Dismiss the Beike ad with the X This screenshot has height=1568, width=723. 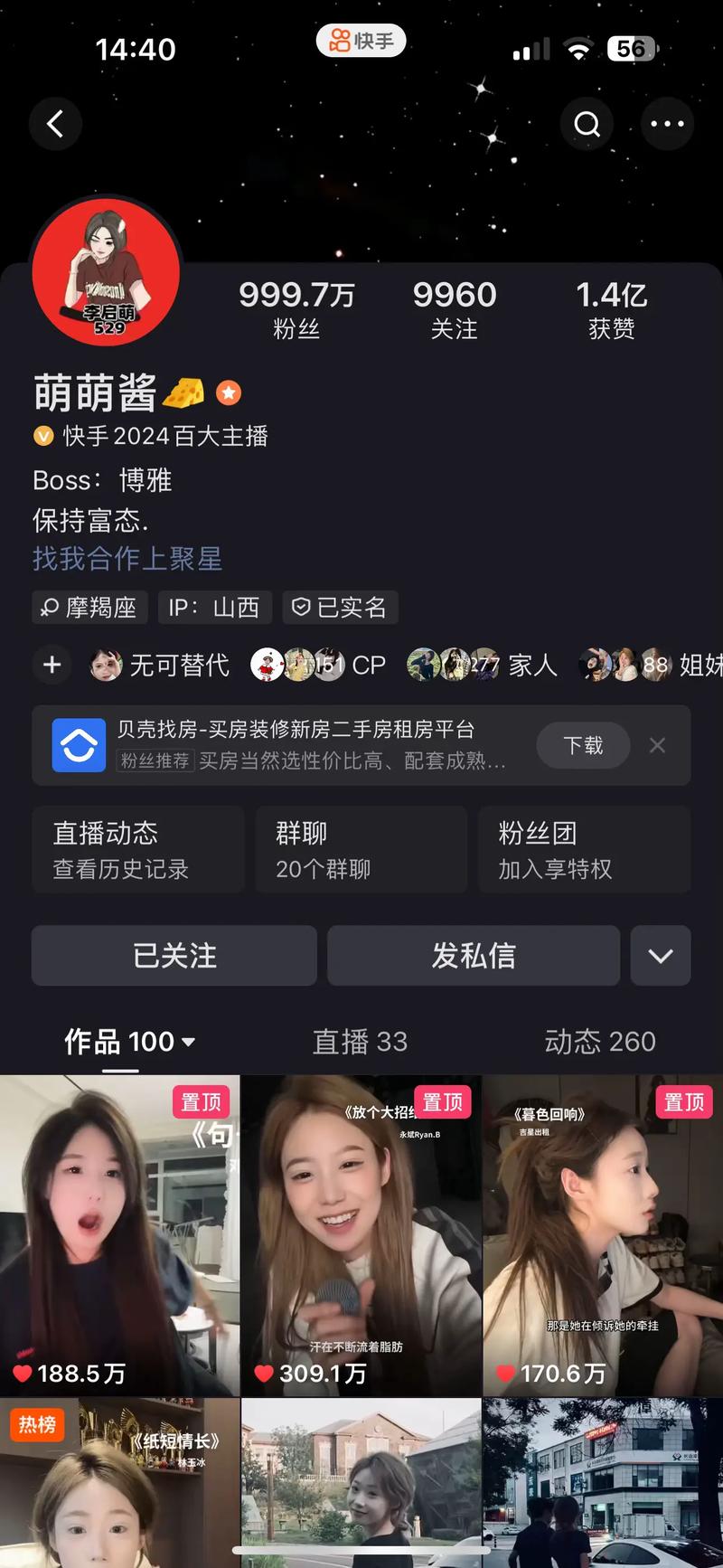click(x=657, y=745)
